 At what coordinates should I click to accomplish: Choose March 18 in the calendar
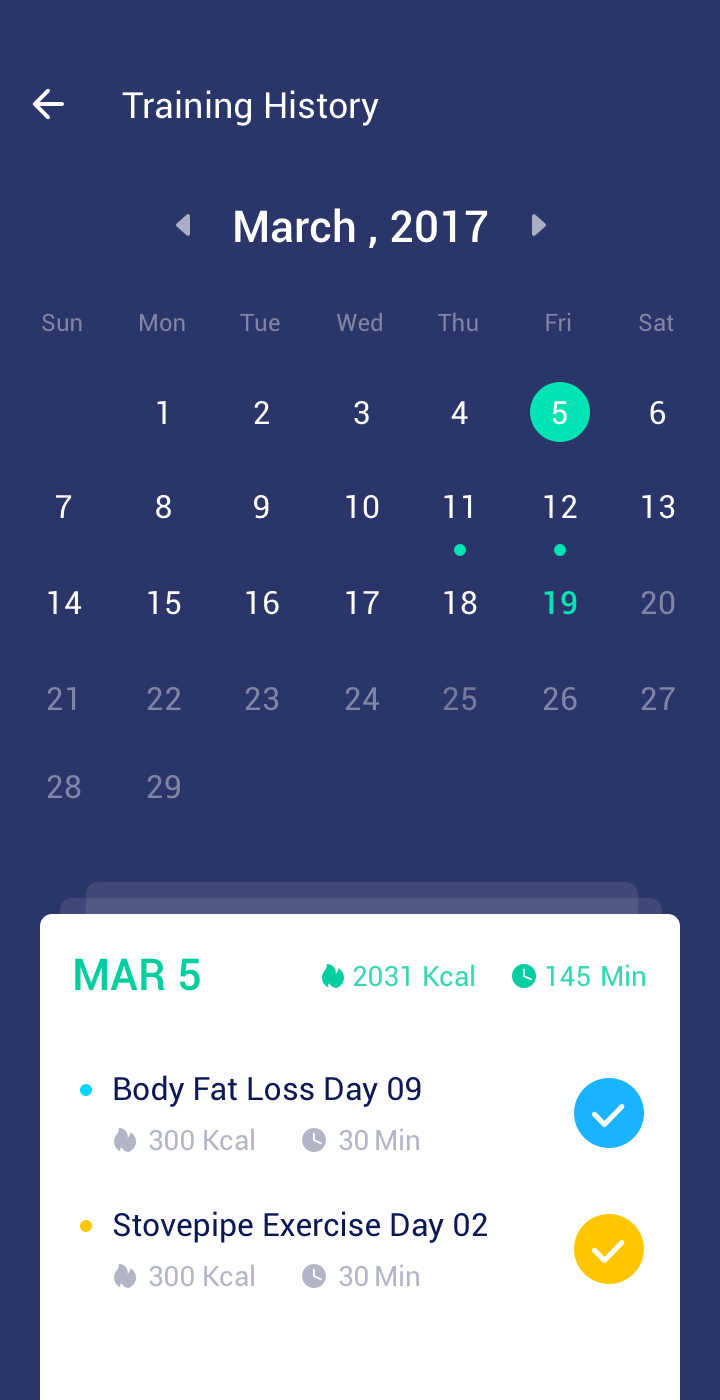point(459,603)
